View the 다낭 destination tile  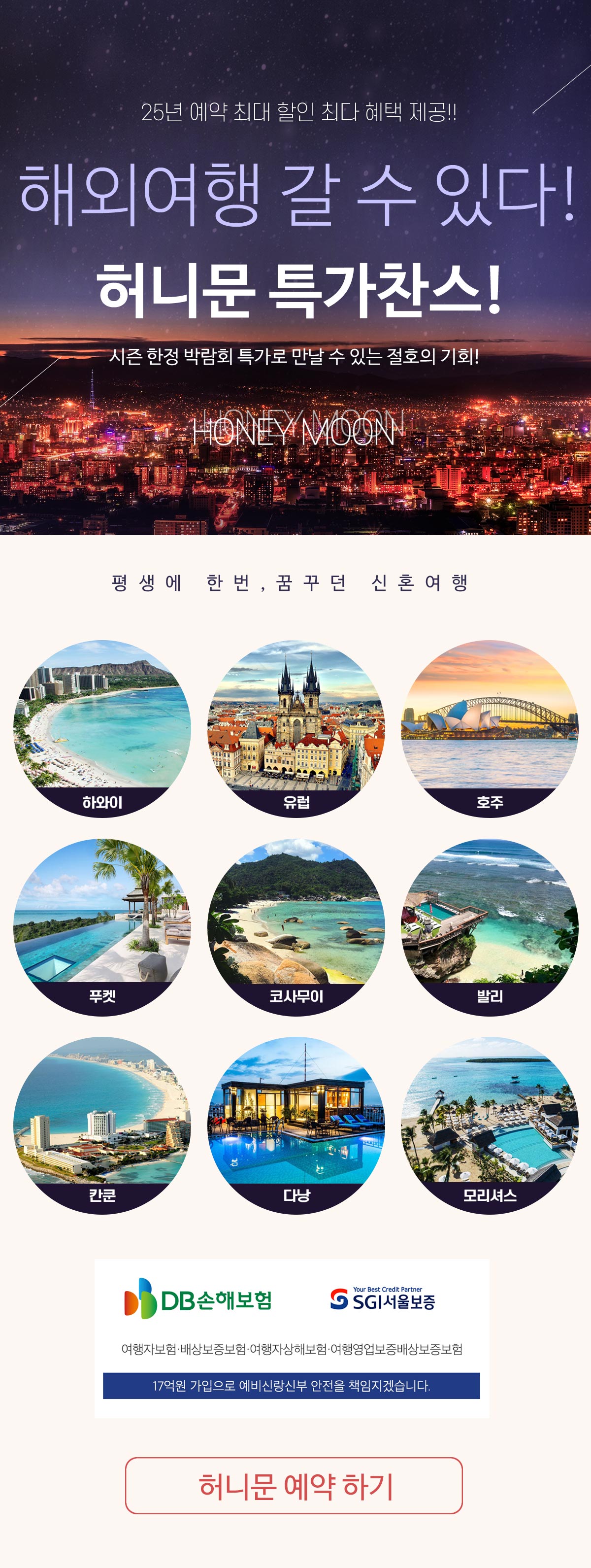(296, 1125)
